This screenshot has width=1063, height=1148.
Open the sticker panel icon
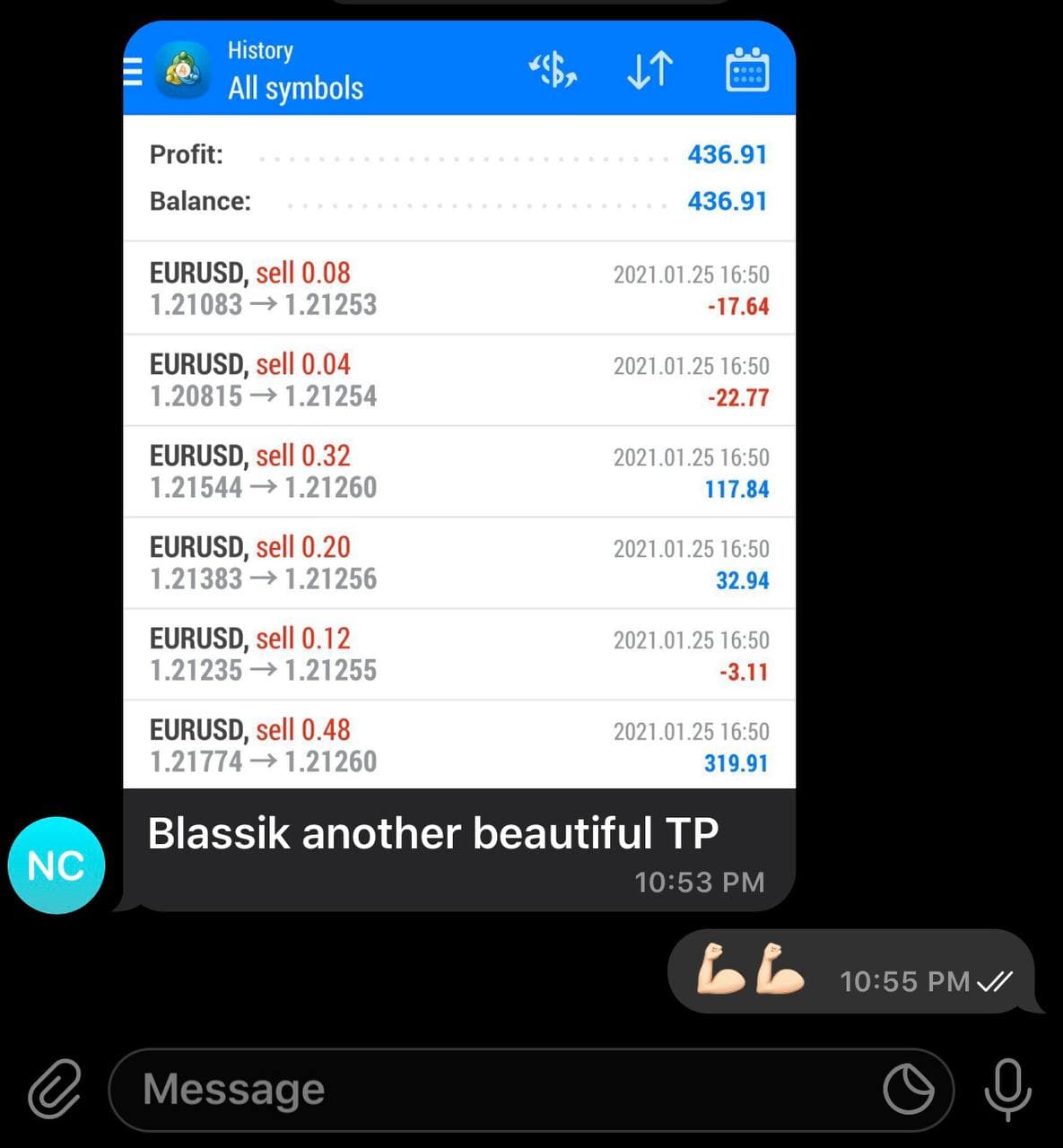click(x=908, y=1090)
